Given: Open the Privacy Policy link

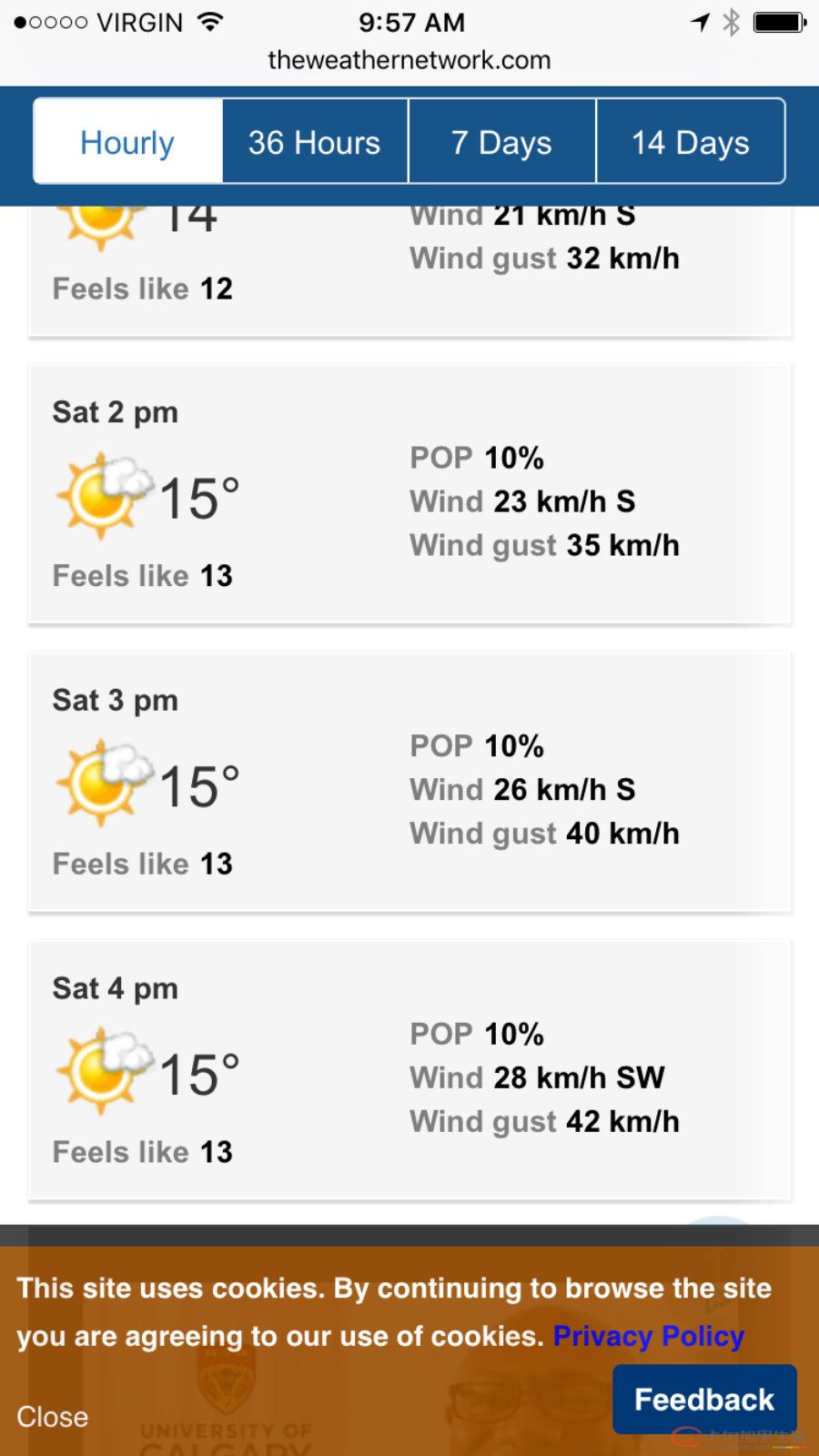Looking at the screenshot, I should (x=648, y=1336).
